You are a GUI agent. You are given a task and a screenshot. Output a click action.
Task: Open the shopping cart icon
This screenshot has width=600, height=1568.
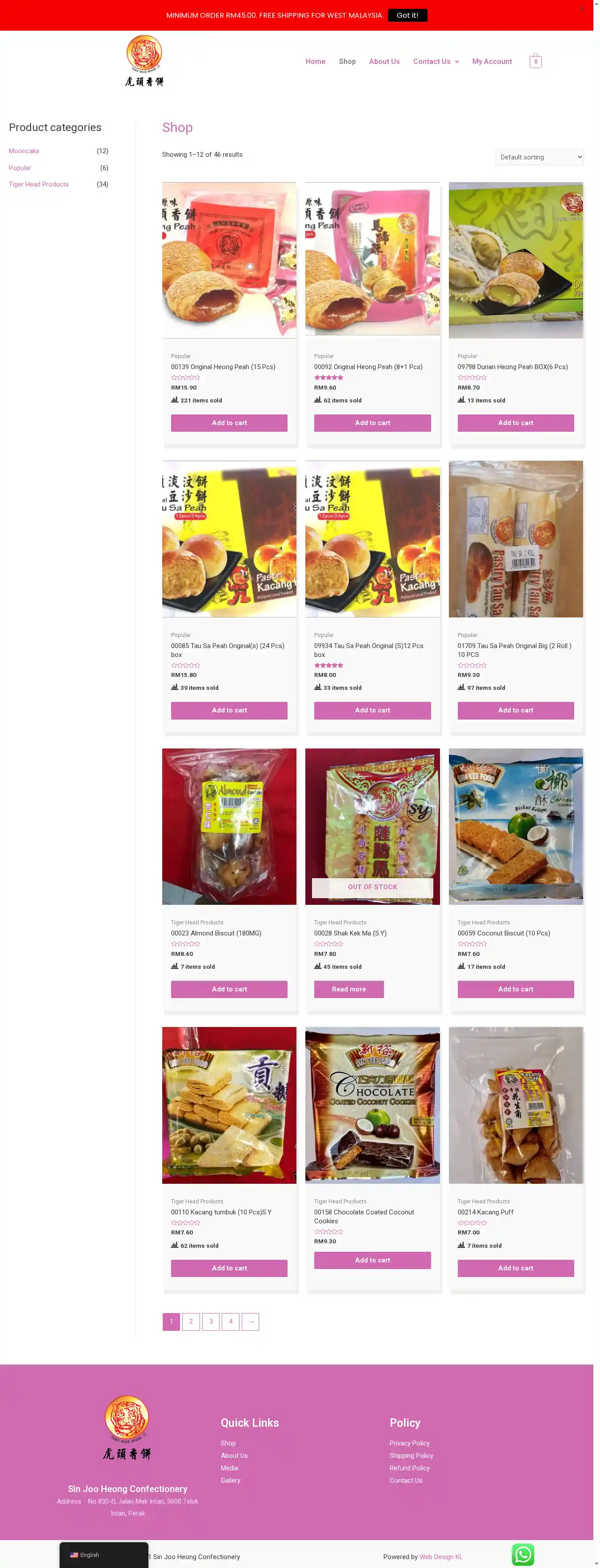pos(535,61)
